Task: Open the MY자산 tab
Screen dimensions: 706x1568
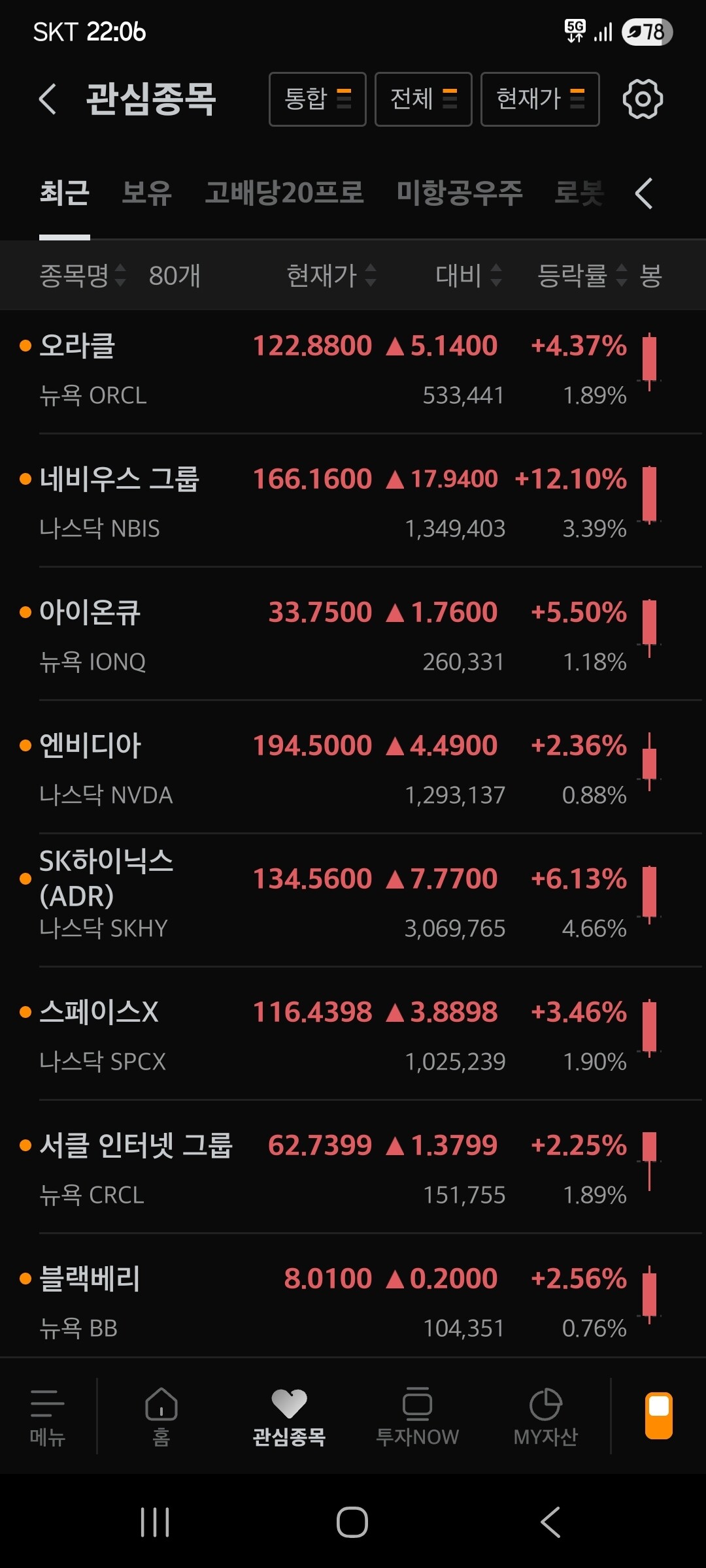Action: click(x=546, y=1416)
